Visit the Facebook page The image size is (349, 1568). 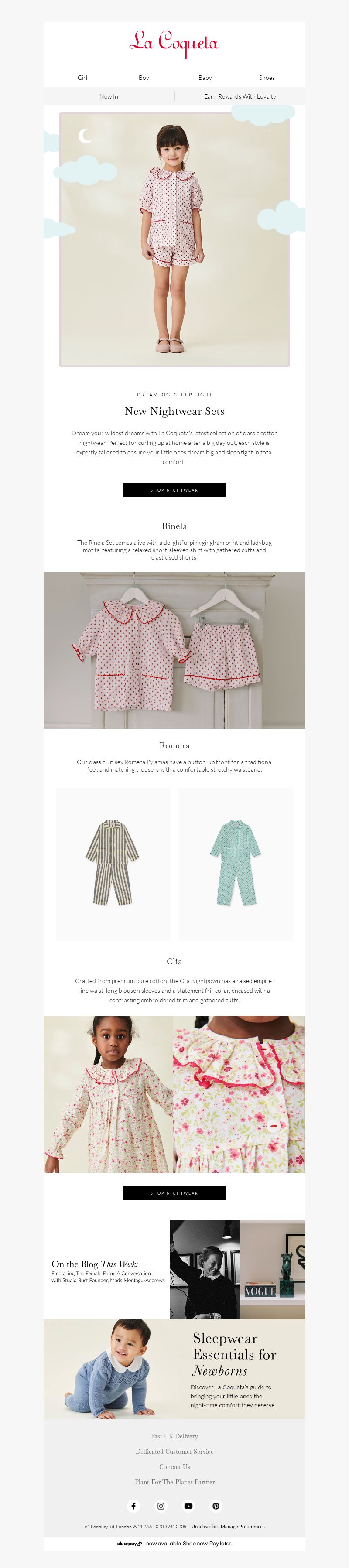point(133,1506)
